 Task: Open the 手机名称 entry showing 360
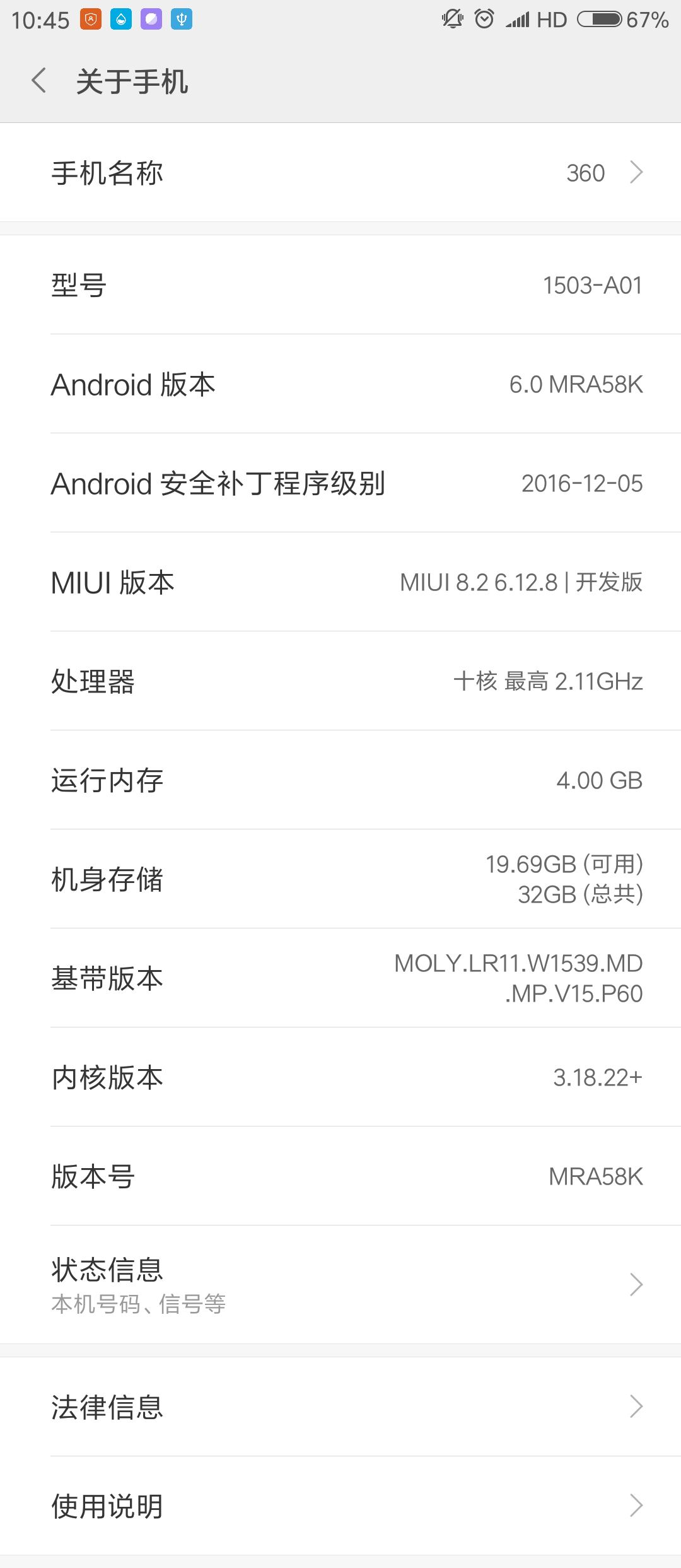pyautogui.click(x=340, y=172)
